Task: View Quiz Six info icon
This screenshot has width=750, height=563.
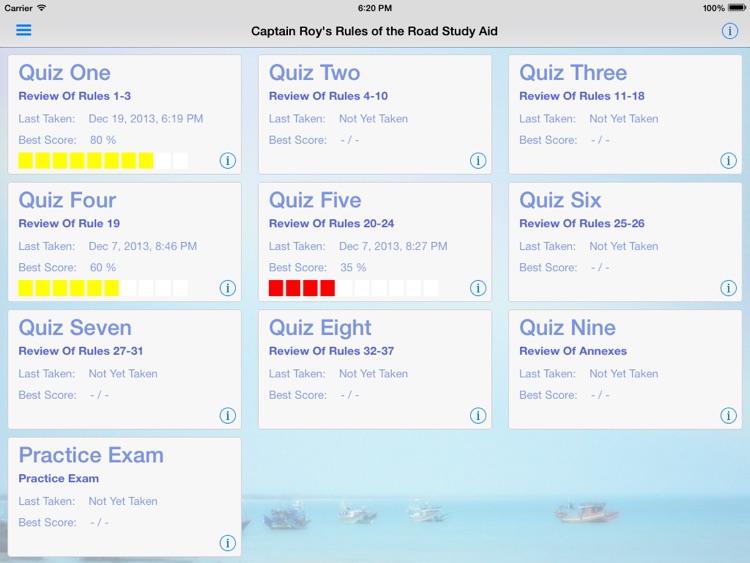Action: tap(729, 288)
